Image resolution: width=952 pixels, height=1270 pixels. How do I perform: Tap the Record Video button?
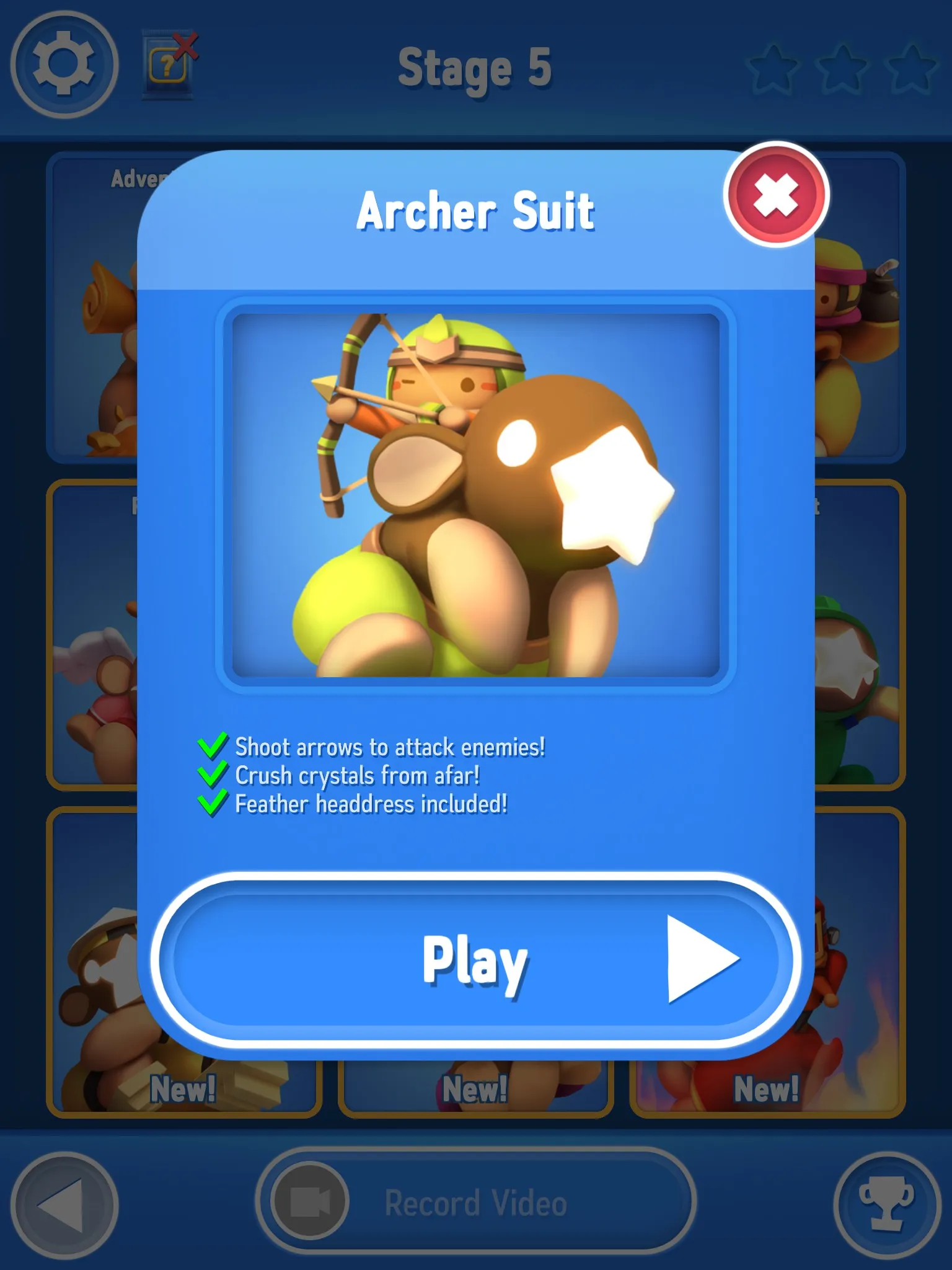(475, 1202)
